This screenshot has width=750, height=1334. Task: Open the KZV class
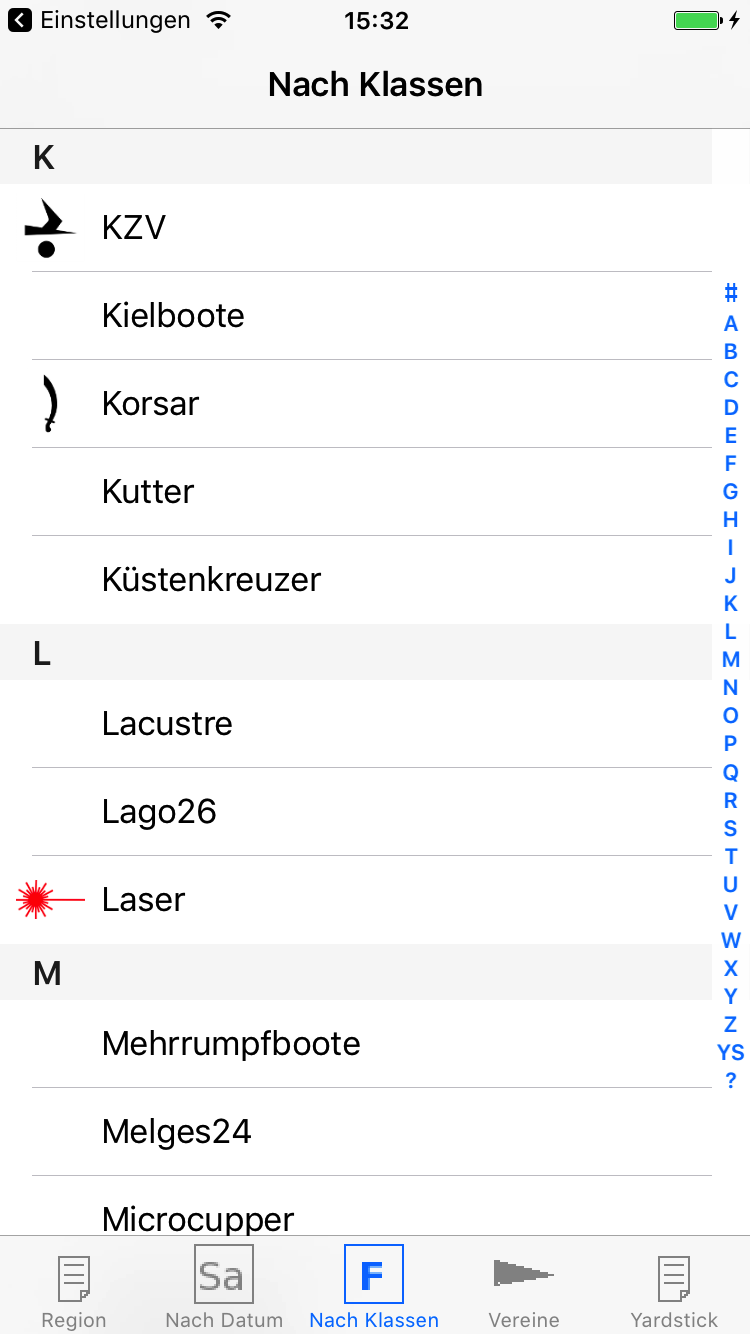click(356, 228)
